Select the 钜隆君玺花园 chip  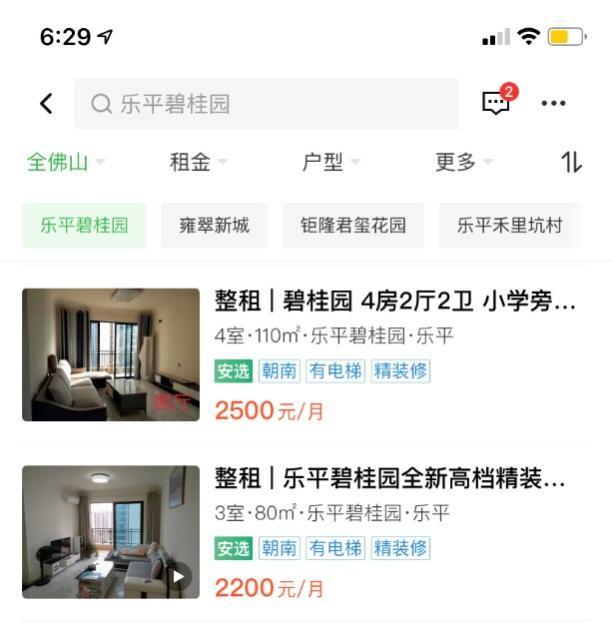[x=353, y=225]
